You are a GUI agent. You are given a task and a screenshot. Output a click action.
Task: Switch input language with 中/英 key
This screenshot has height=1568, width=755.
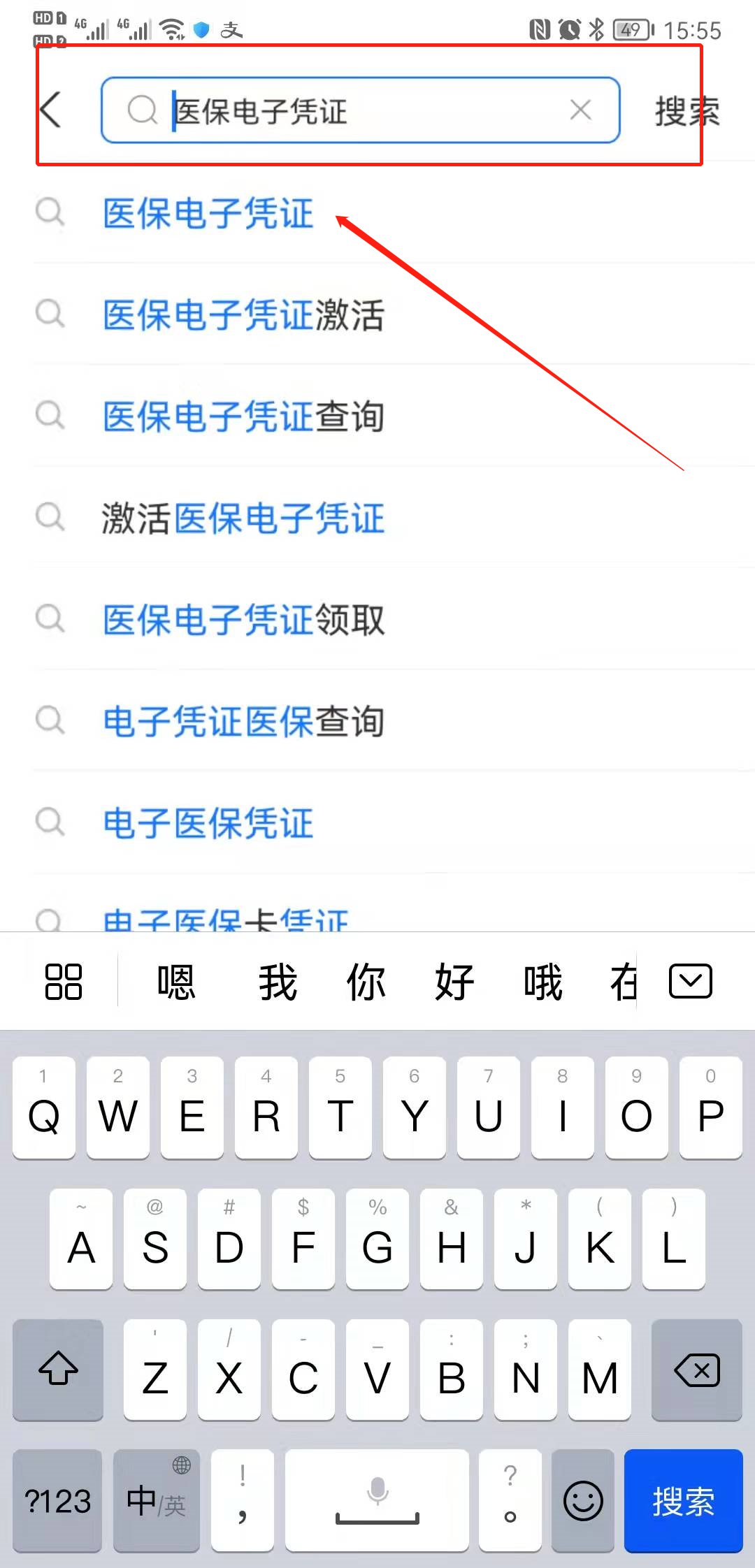pos(157,1500)
